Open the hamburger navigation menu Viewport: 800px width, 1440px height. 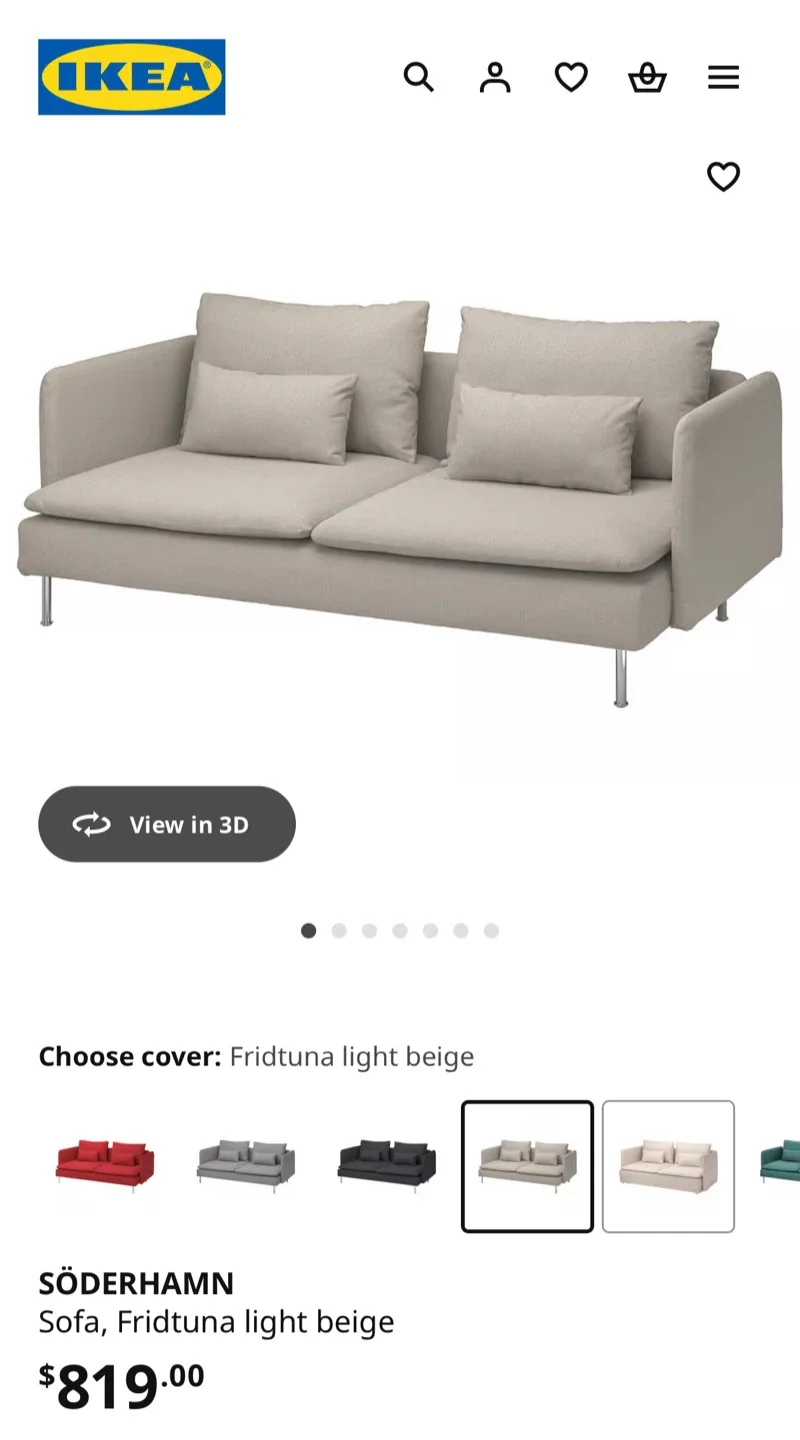tap(723, 79)
